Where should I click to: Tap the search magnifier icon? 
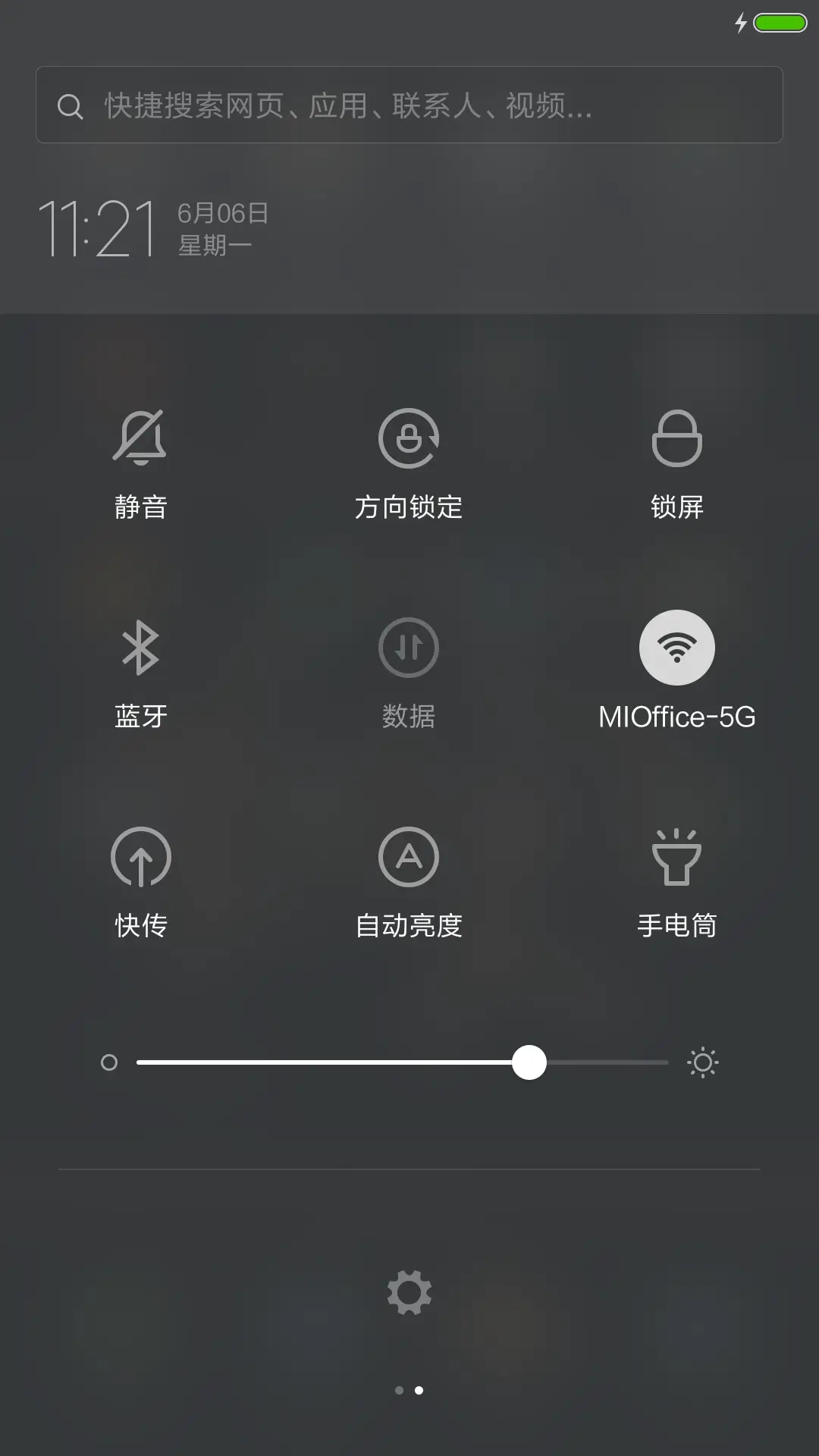[x=71, y=106]
